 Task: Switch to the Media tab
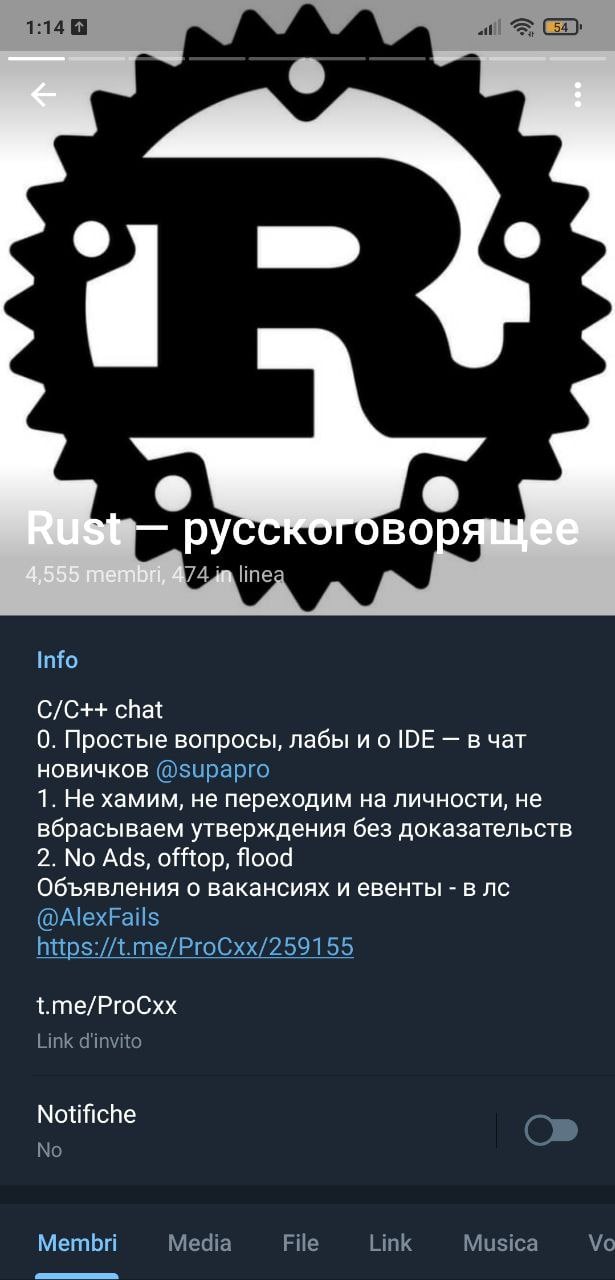[199, 1243]
